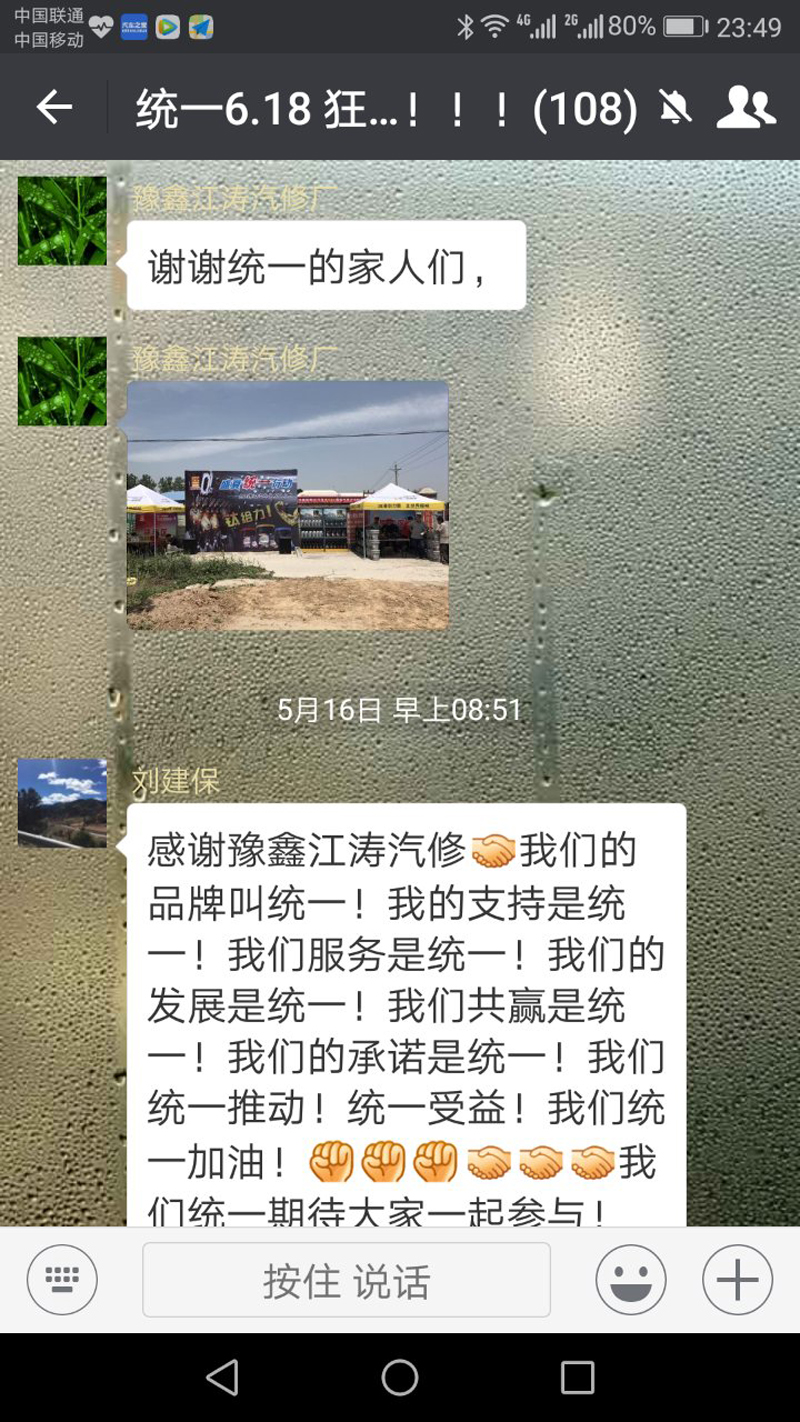800x1422 pixels.
Task: Open the emoji sticker panel
Action: click(631, 1280)
